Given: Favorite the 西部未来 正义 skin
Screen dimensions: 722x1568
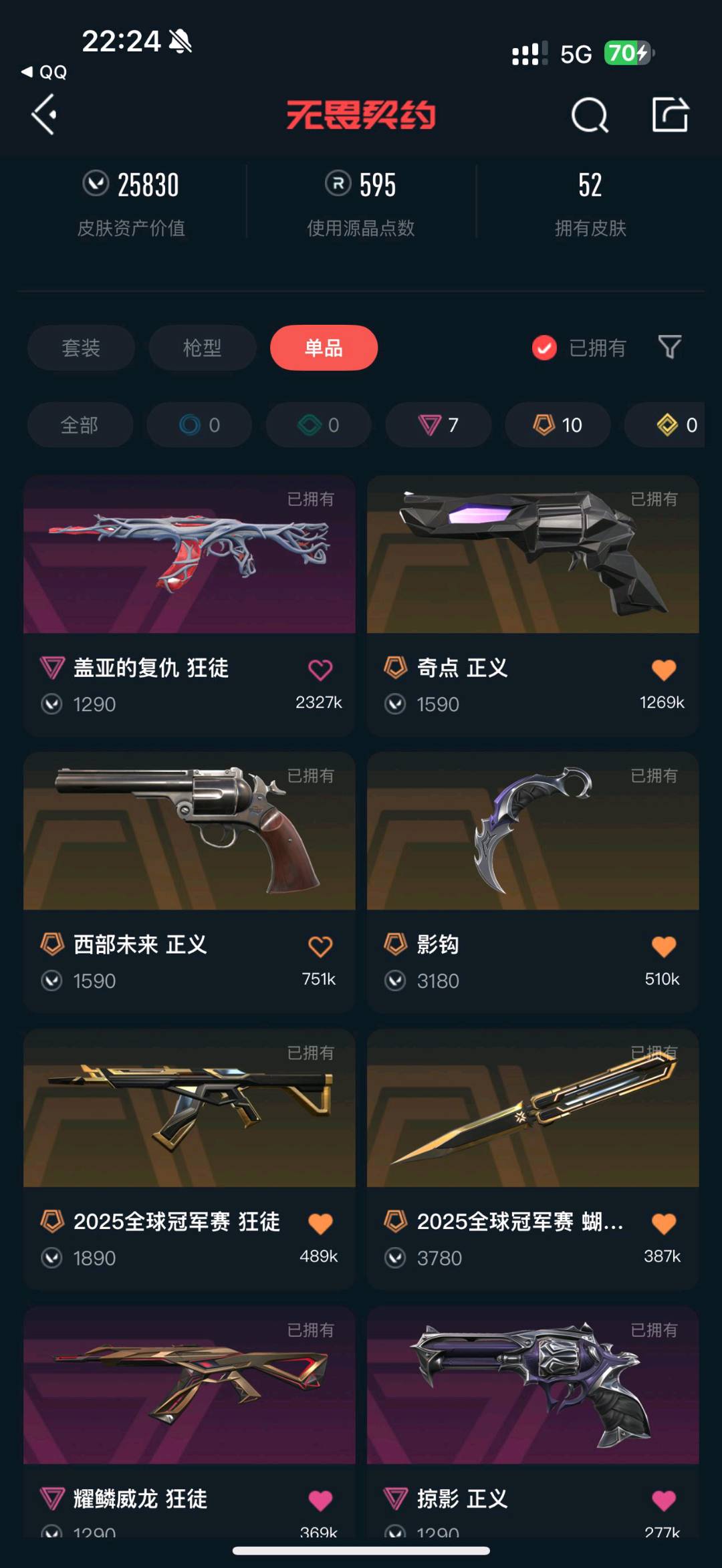Looking at the screenshot, I should pos(320,946).
